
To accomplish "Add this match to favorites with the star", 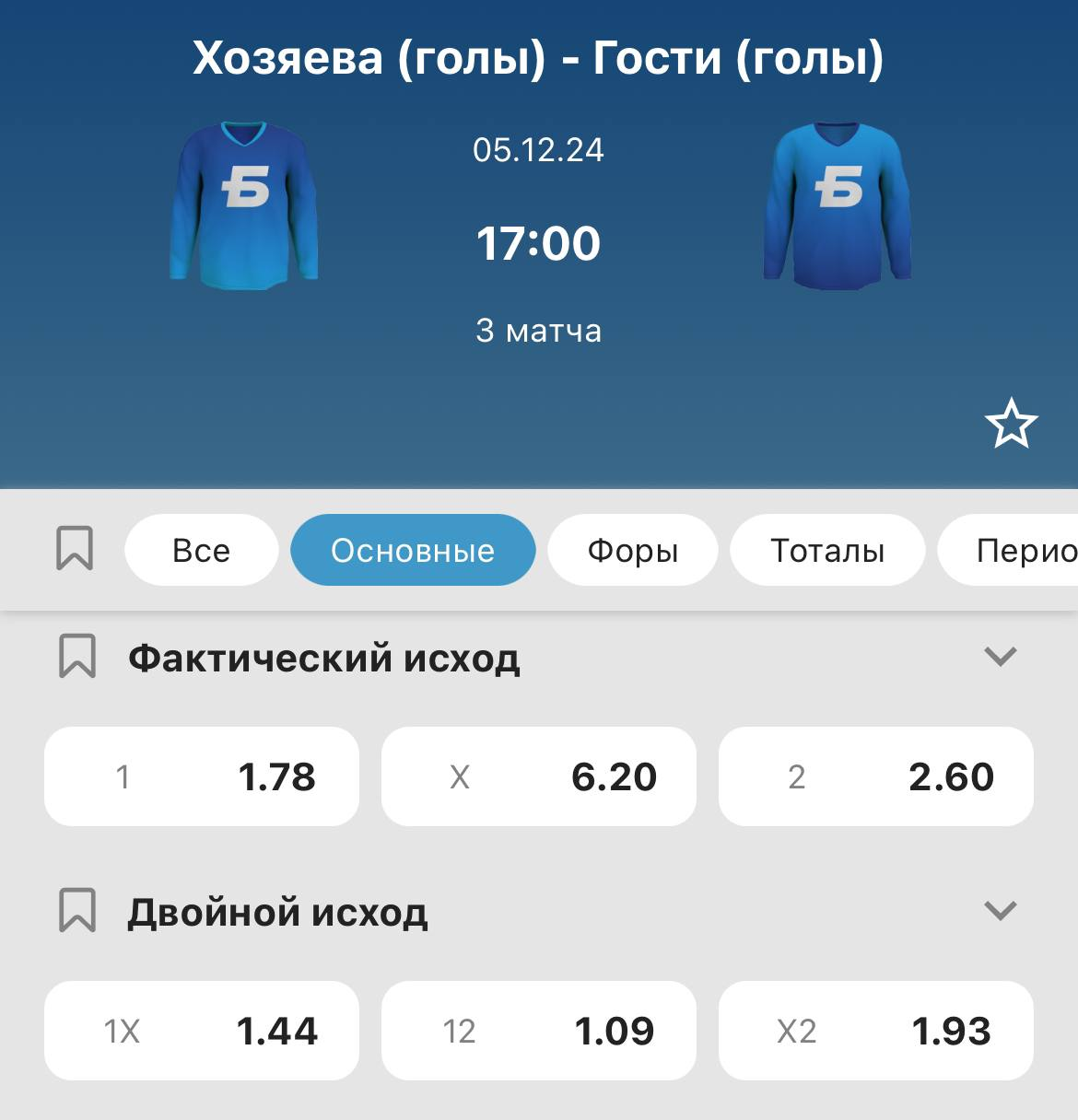I will coord(1011,424).
